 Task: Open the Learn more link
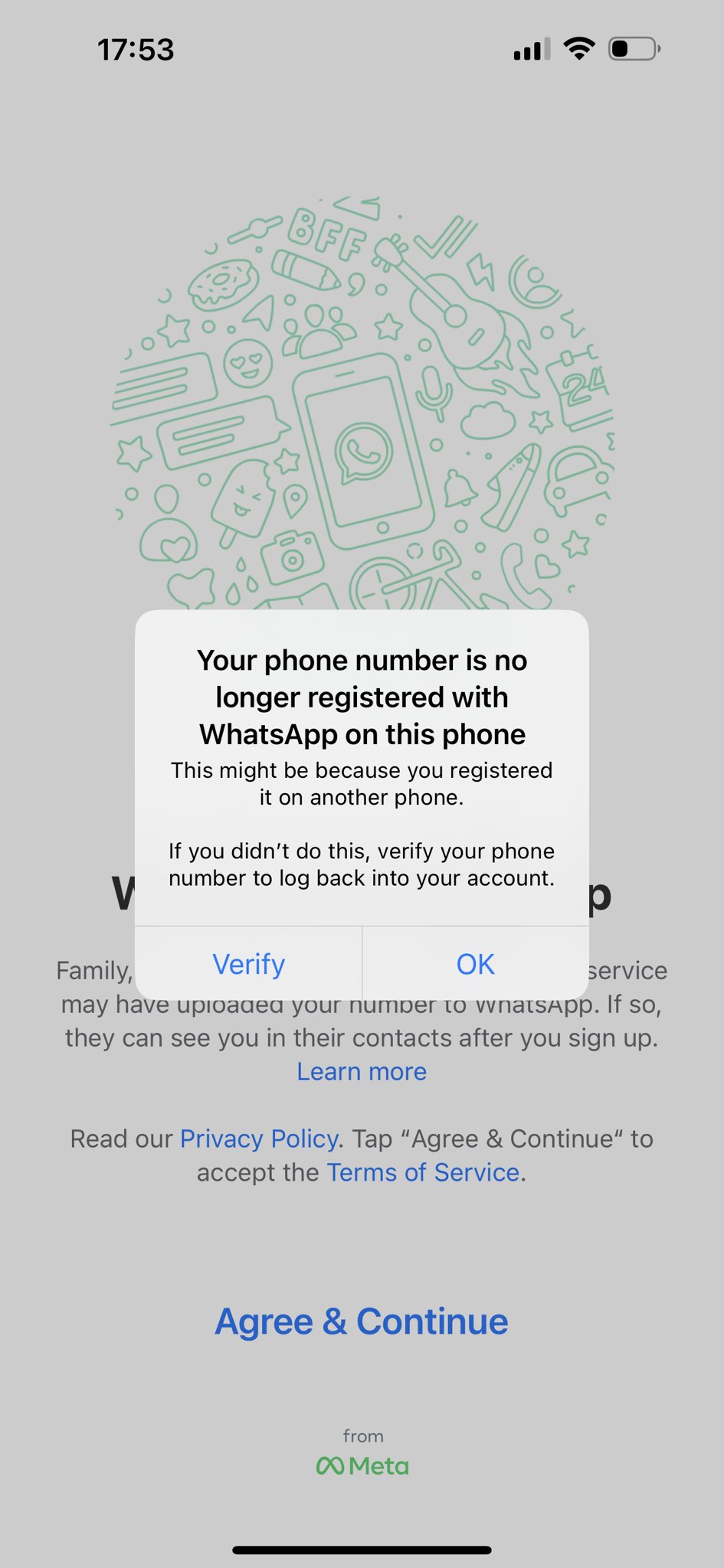pyautogui.click(x=362, y=1071)
